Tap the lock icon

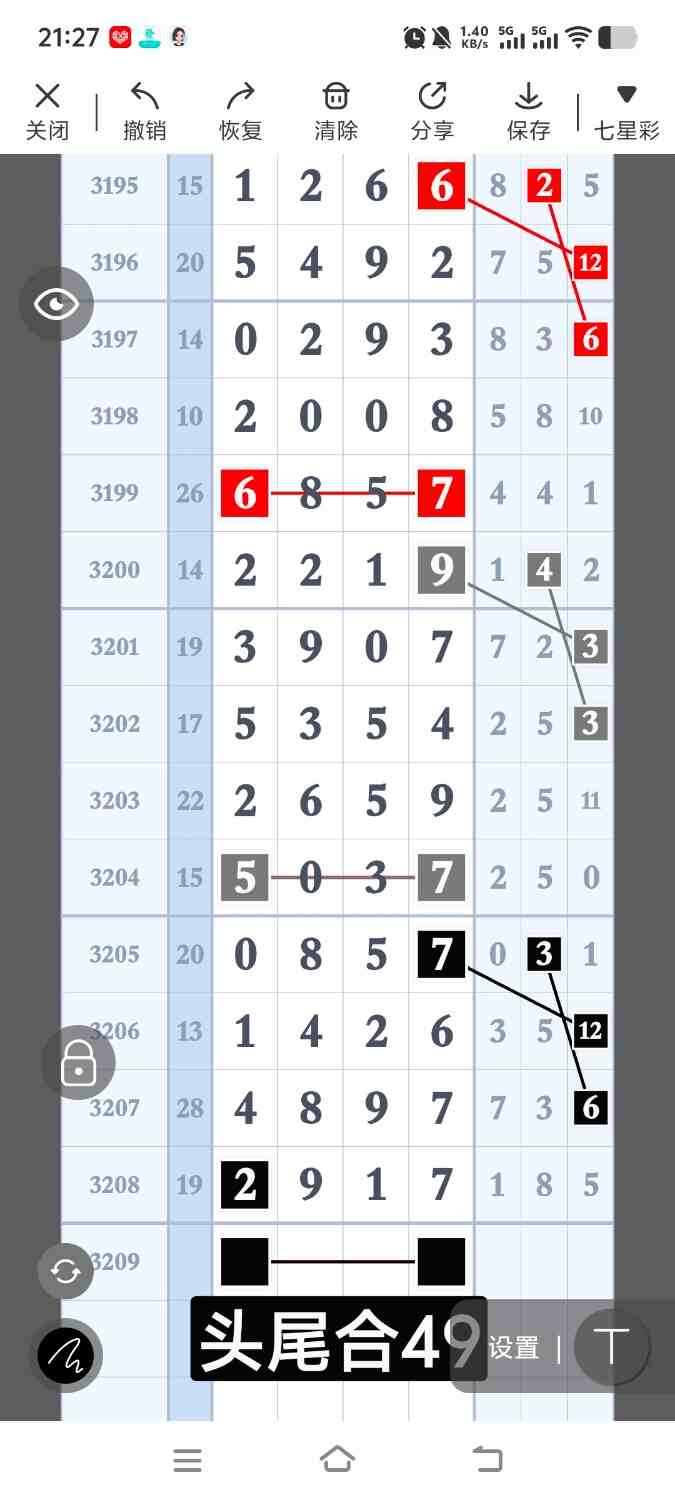(78, 1063)
